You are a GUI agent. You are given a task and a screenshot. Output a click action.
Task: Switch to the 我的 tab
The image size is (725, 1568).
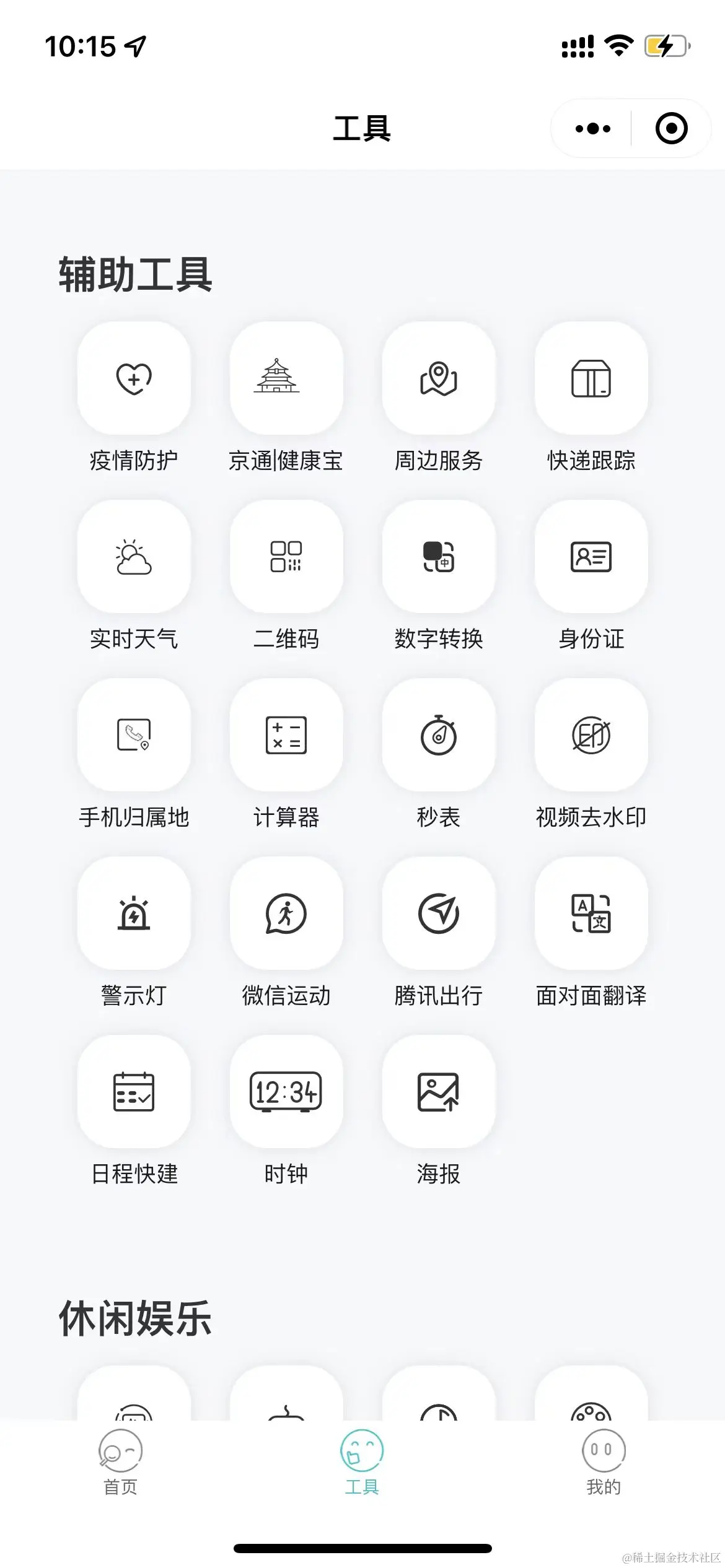tap(604, 1463)
